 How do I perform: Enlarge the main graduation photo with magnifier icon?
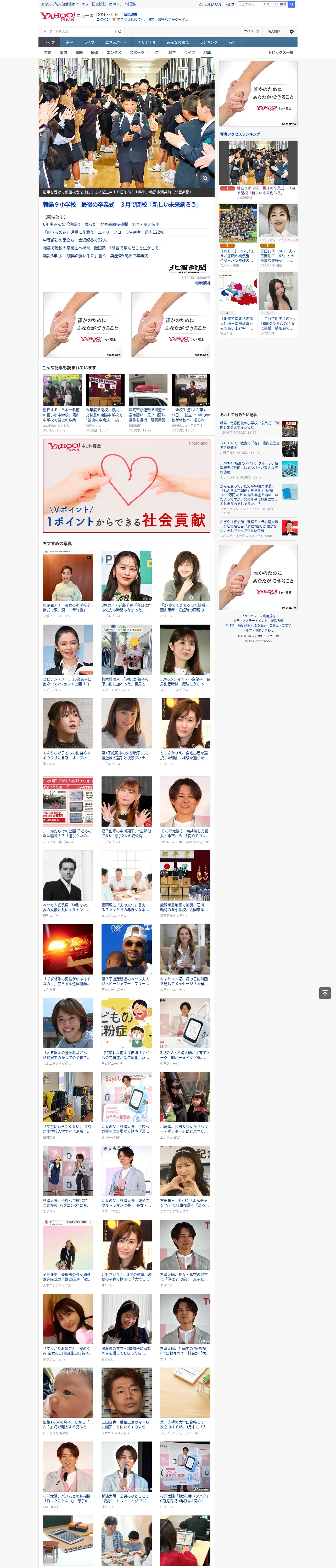205,178
